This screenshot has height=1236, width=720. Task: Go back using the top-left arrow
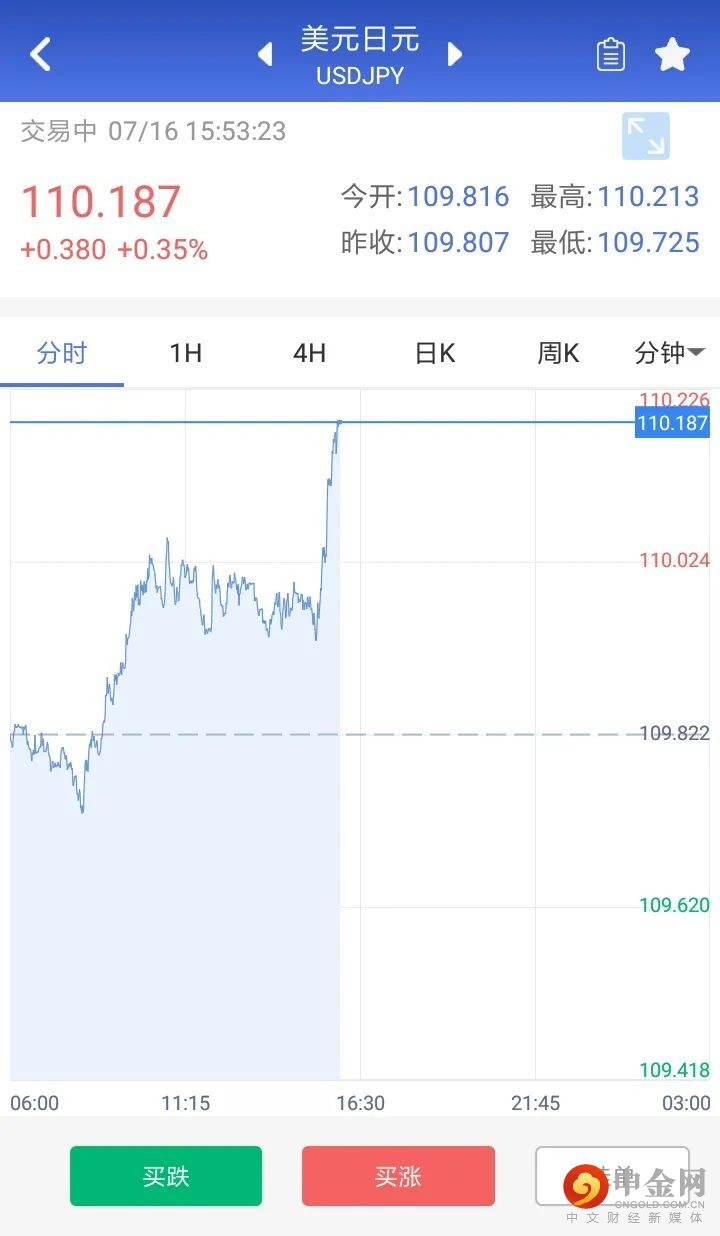41,54
